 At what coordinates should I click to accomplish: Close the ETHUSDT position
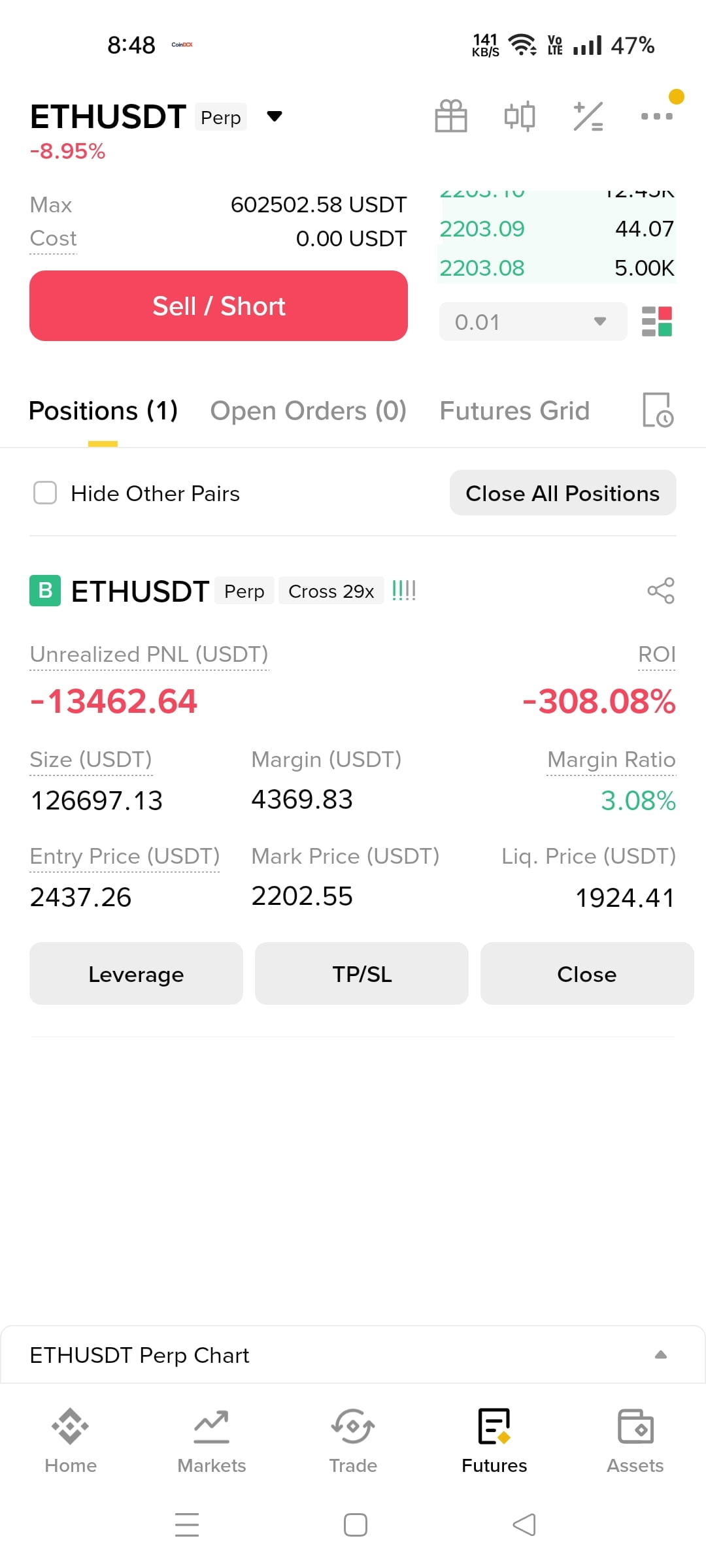(587, 973)
